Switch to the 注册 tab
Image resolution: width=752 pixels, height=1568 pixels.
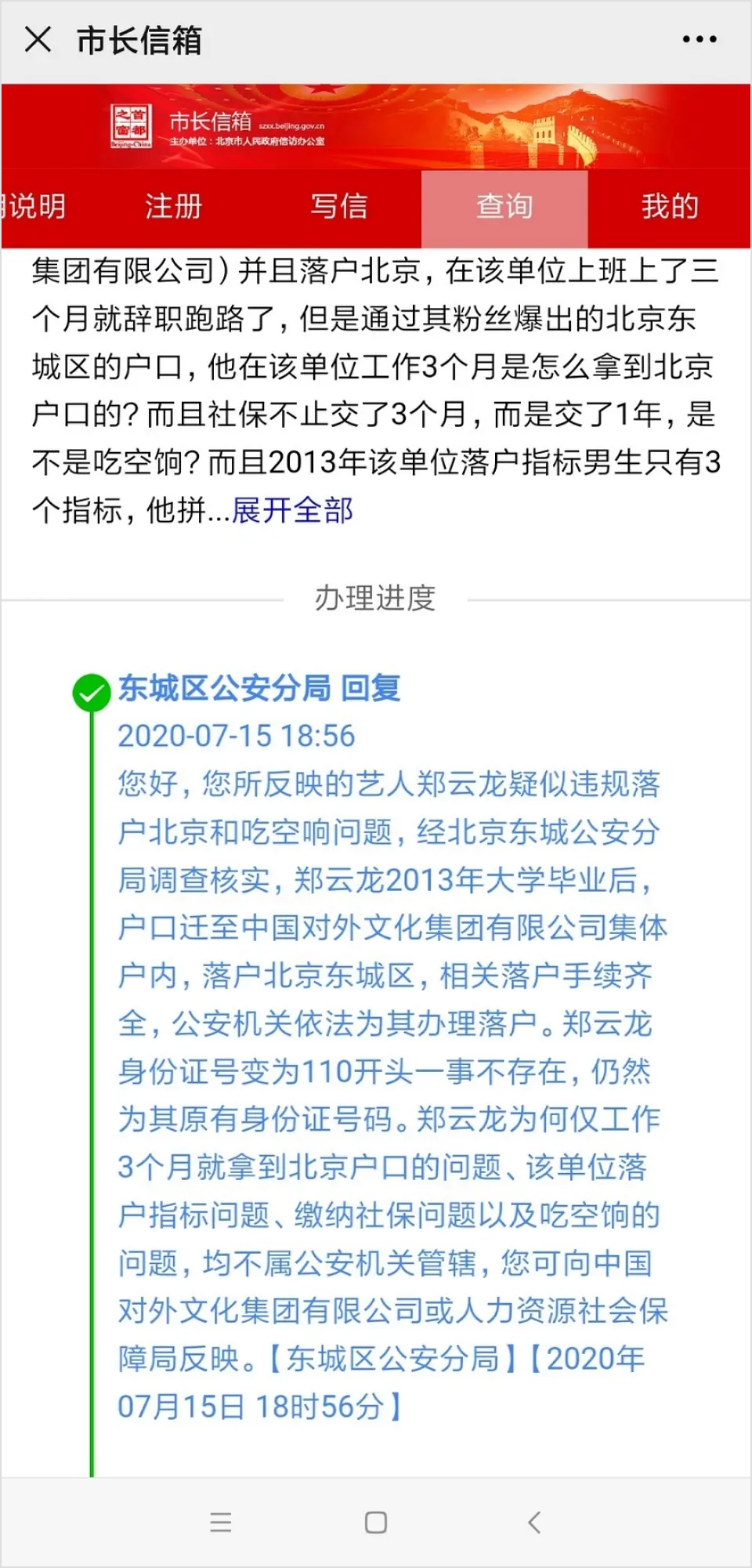click(x=172, y=207)
